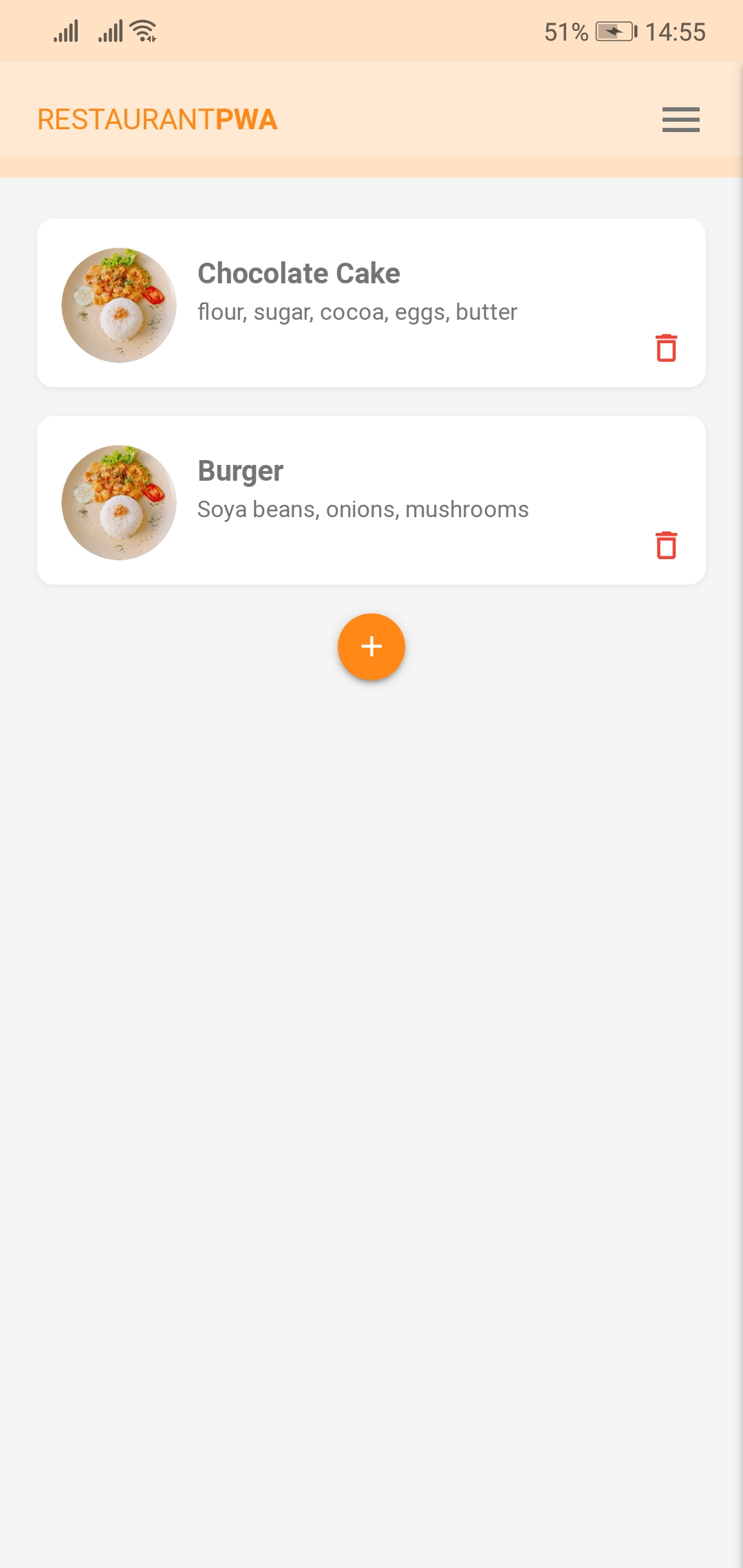Delete the Chocolate Cake item

coord(666,348)
